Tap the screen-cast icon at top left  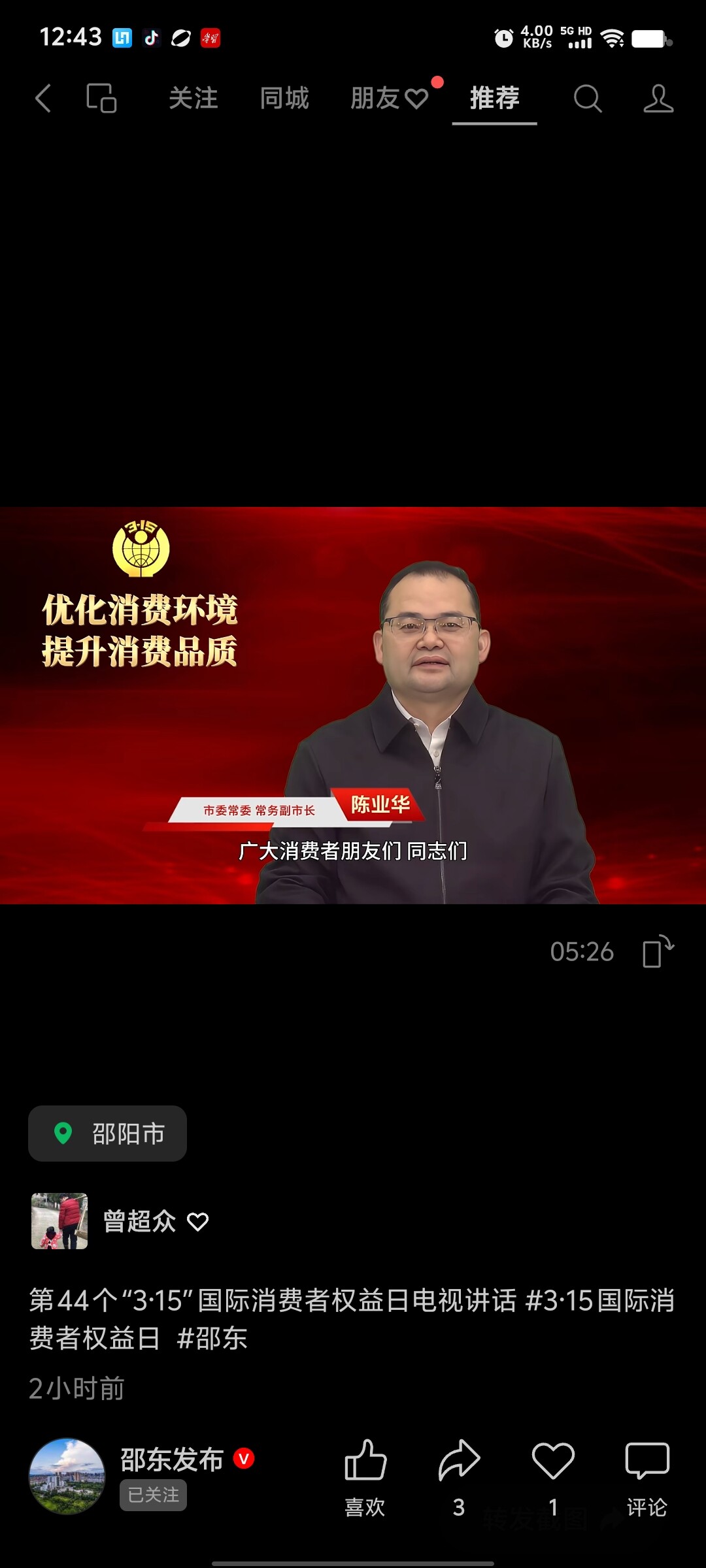tap(101, 98)
